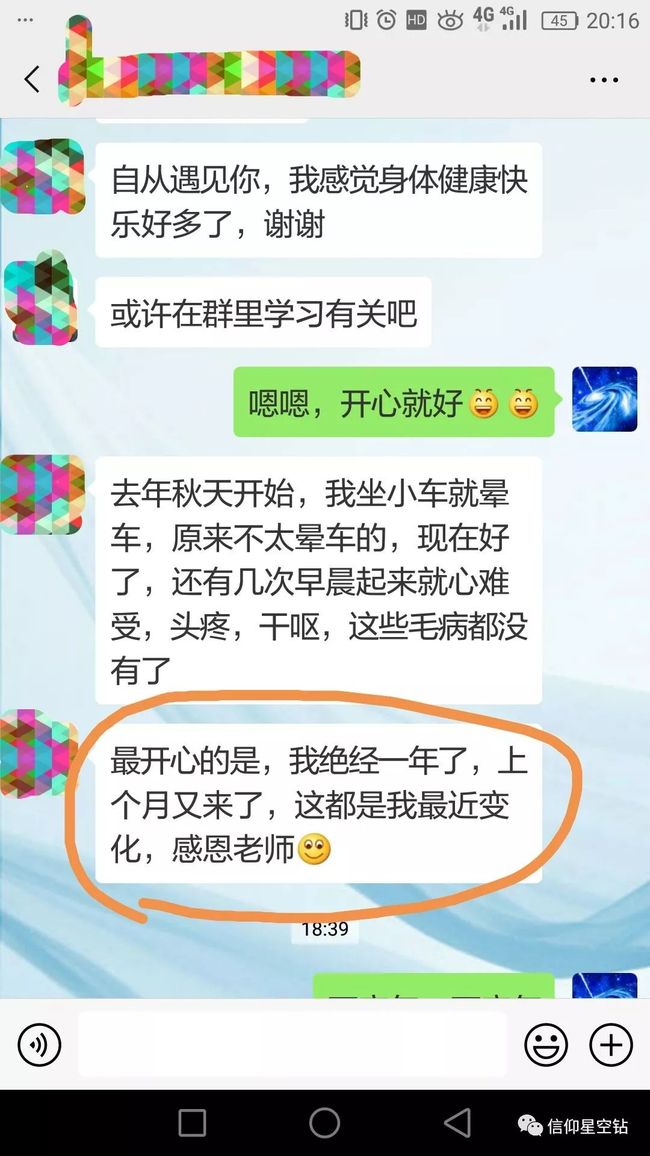Tap the system home button

tap(324, 1124)
